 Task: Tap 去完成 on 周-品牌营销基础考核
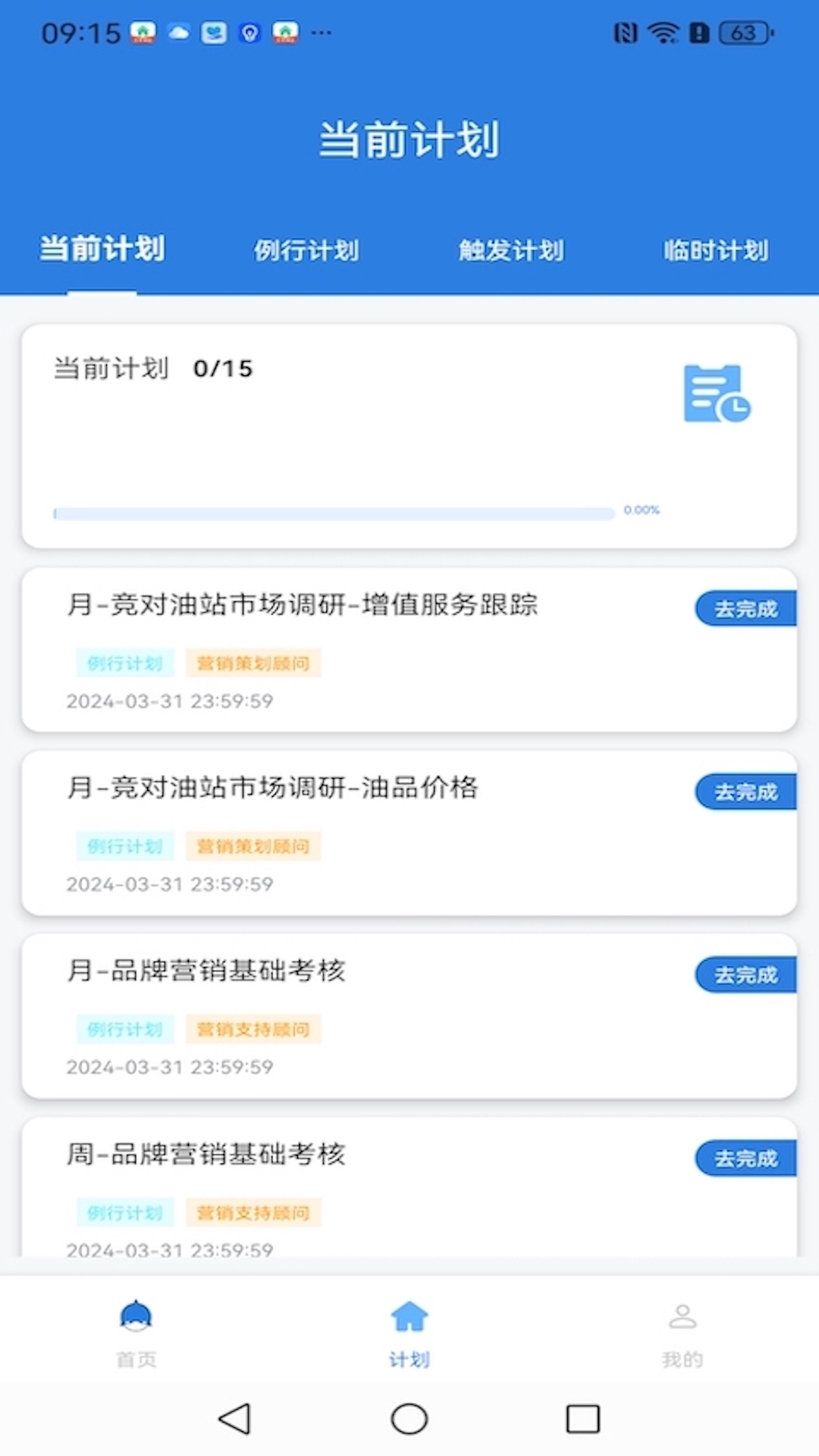click(x=747, y=1158)
